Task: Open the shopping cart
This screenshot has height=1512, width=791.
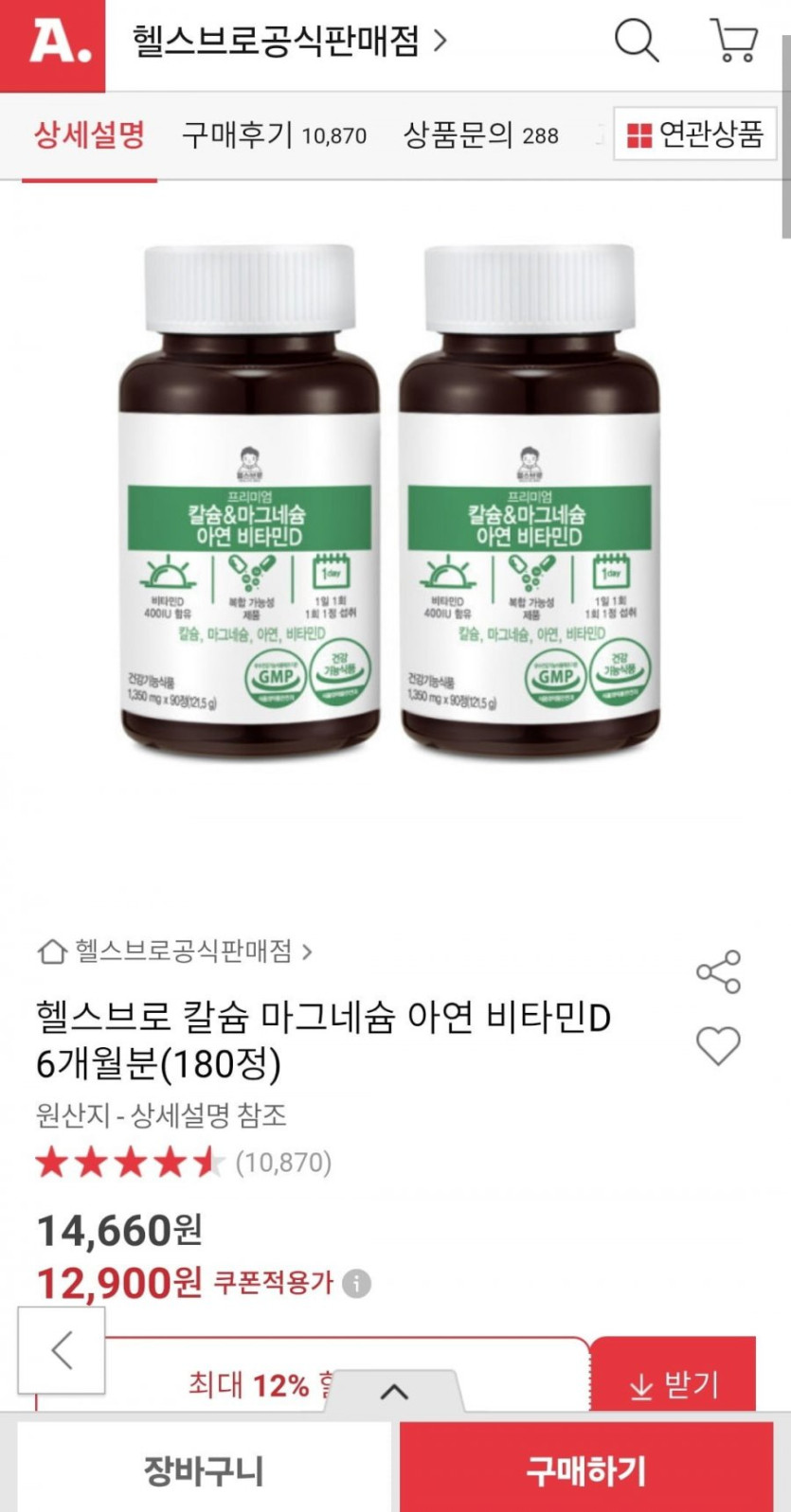Action: pos(733,41)
